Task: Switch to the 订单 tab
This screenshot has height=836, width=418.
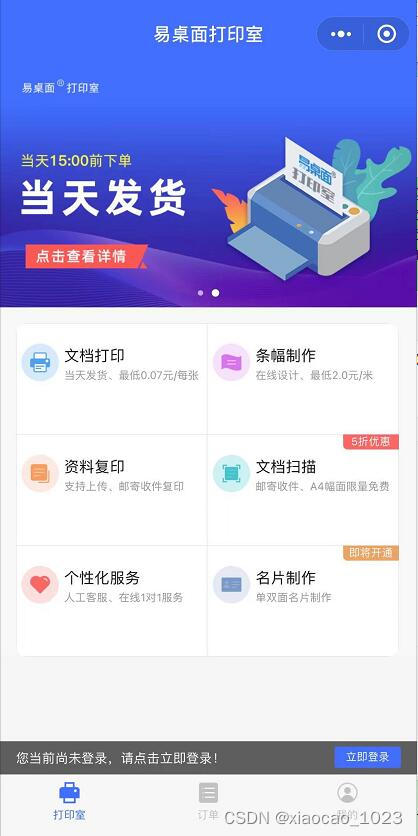Action: 208,801
